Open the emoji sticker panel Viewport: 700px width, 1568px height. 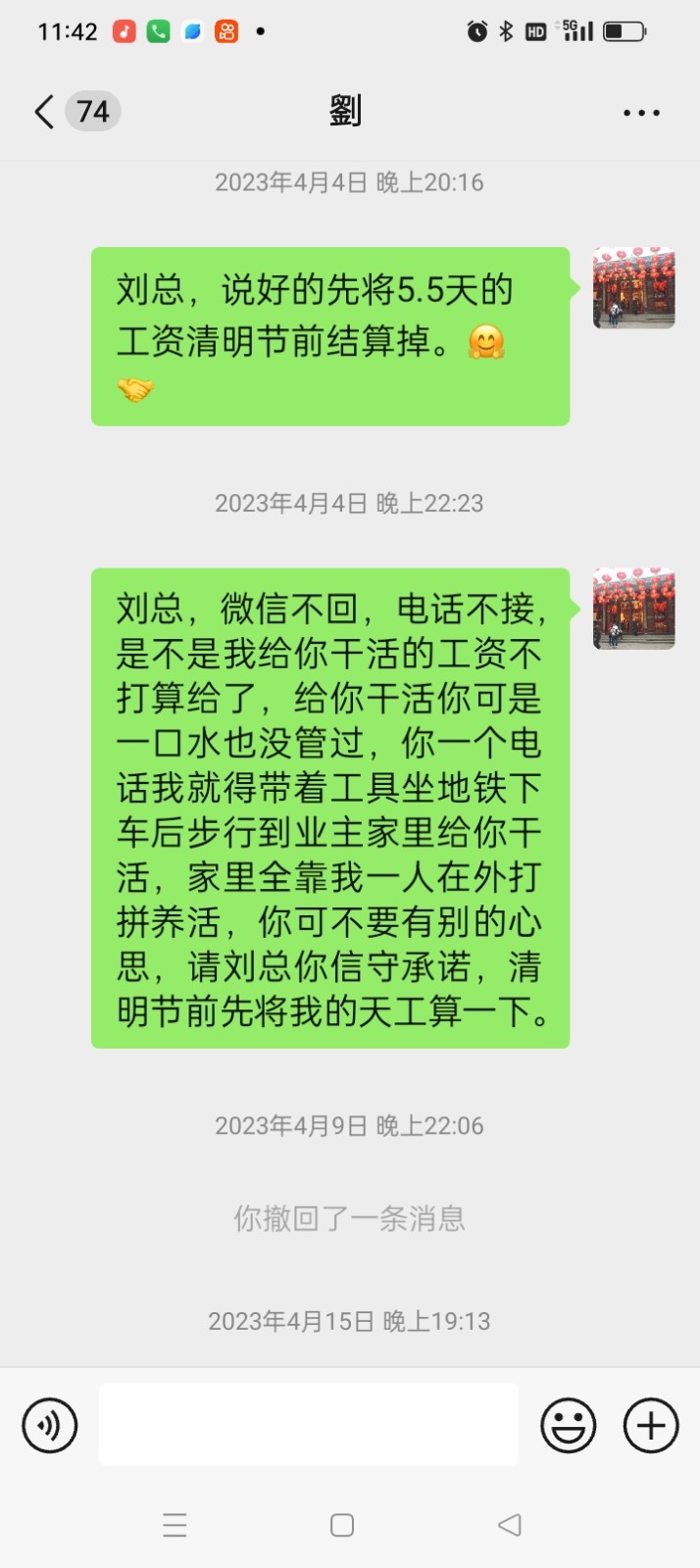pyautogui.click(x=569, y=1425)
